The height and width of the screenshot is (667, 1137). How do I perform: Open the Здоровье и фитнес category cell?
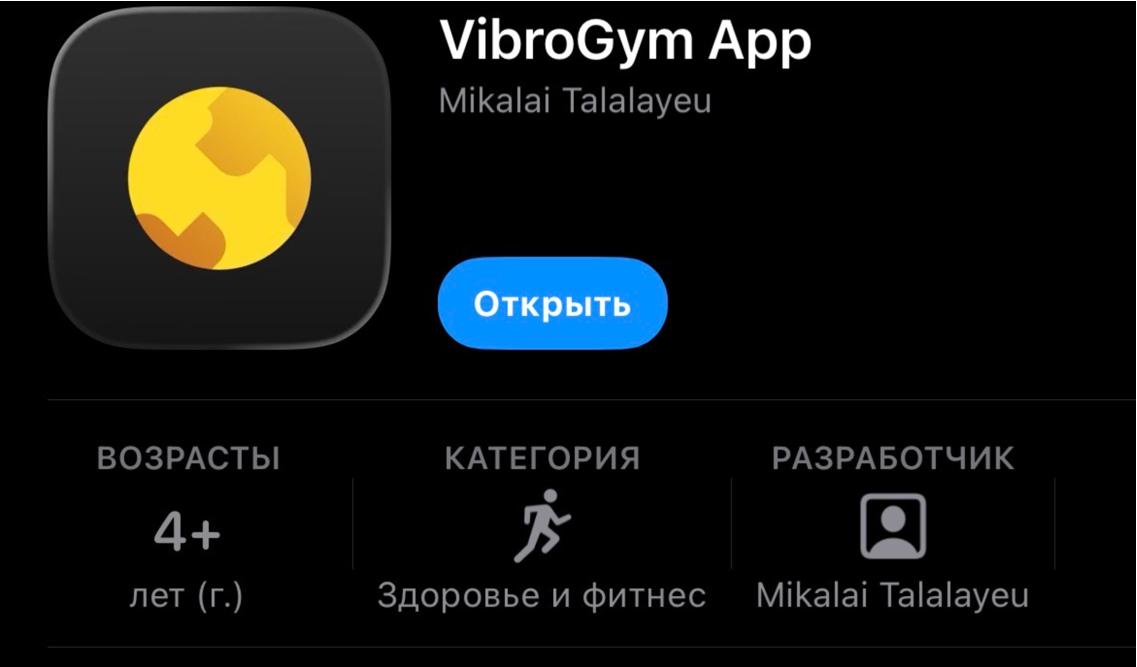click(x=542, y=528)
